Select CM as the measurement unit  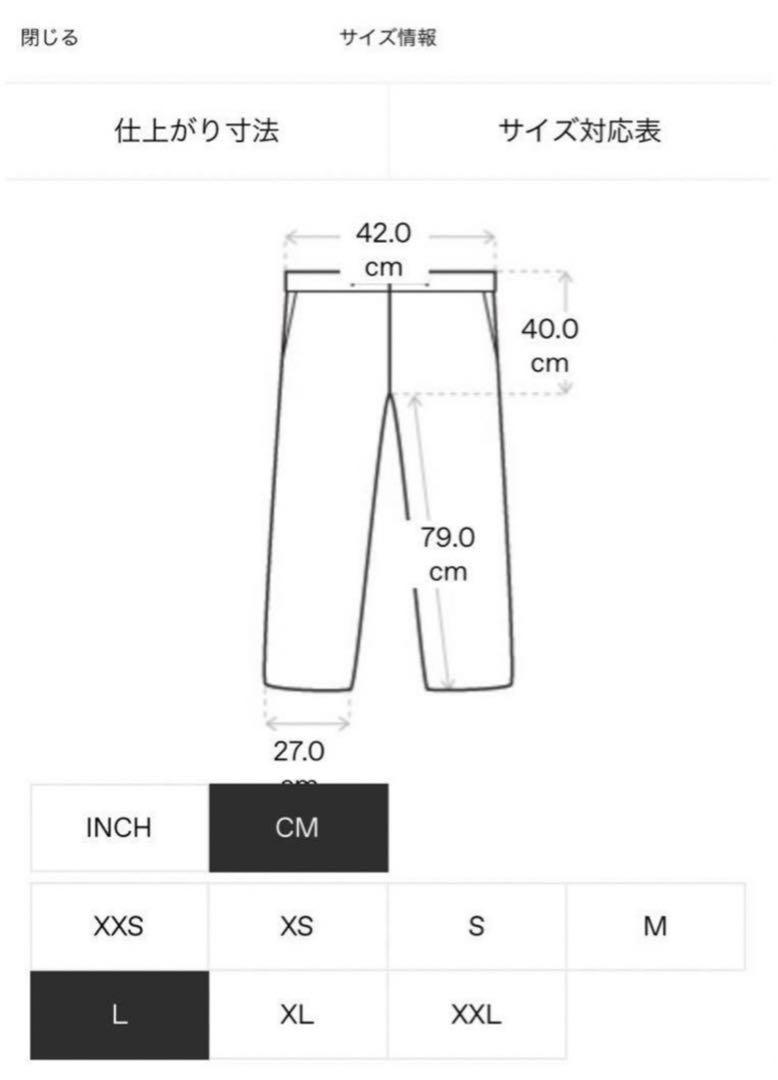298,828
